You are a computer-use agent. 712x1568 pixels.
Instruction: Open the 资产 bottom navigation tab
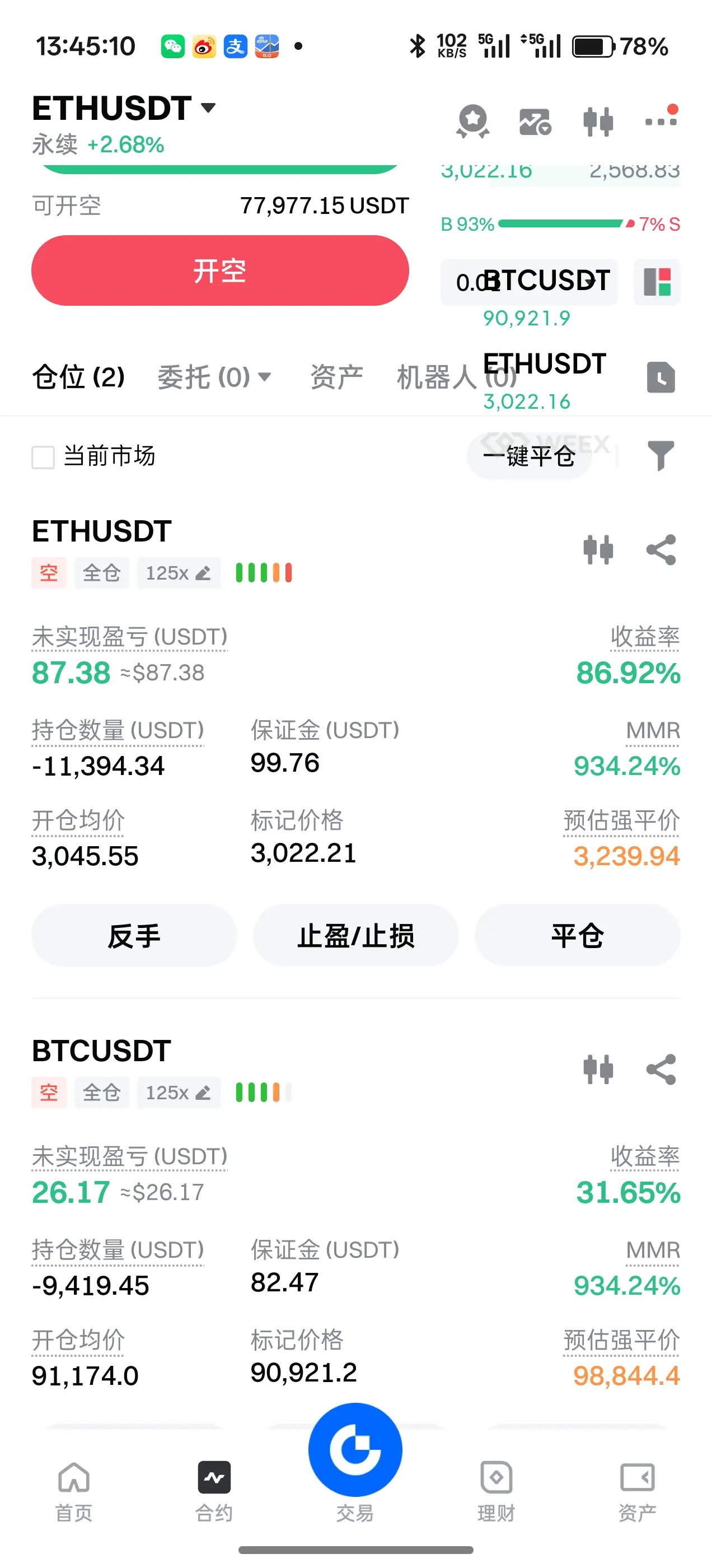637,1491
